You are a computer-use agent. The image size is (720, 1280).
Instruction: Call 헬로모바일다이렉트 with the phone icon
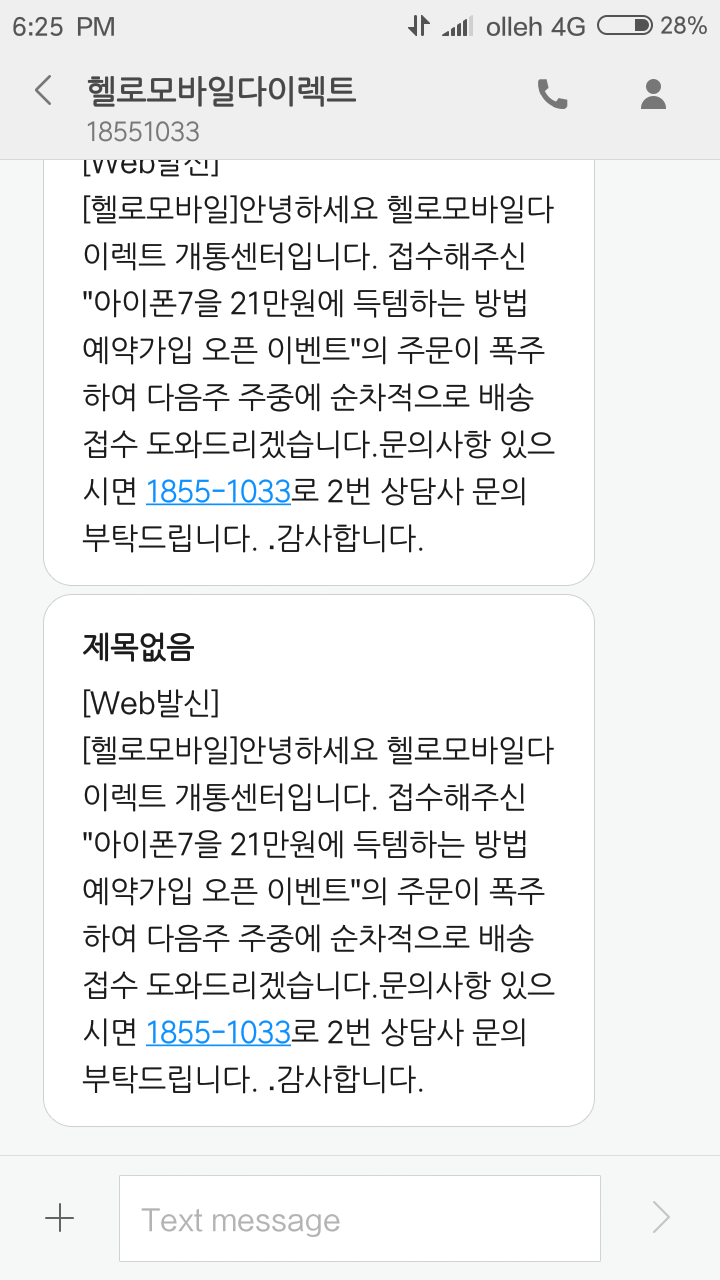pos(552,94)
